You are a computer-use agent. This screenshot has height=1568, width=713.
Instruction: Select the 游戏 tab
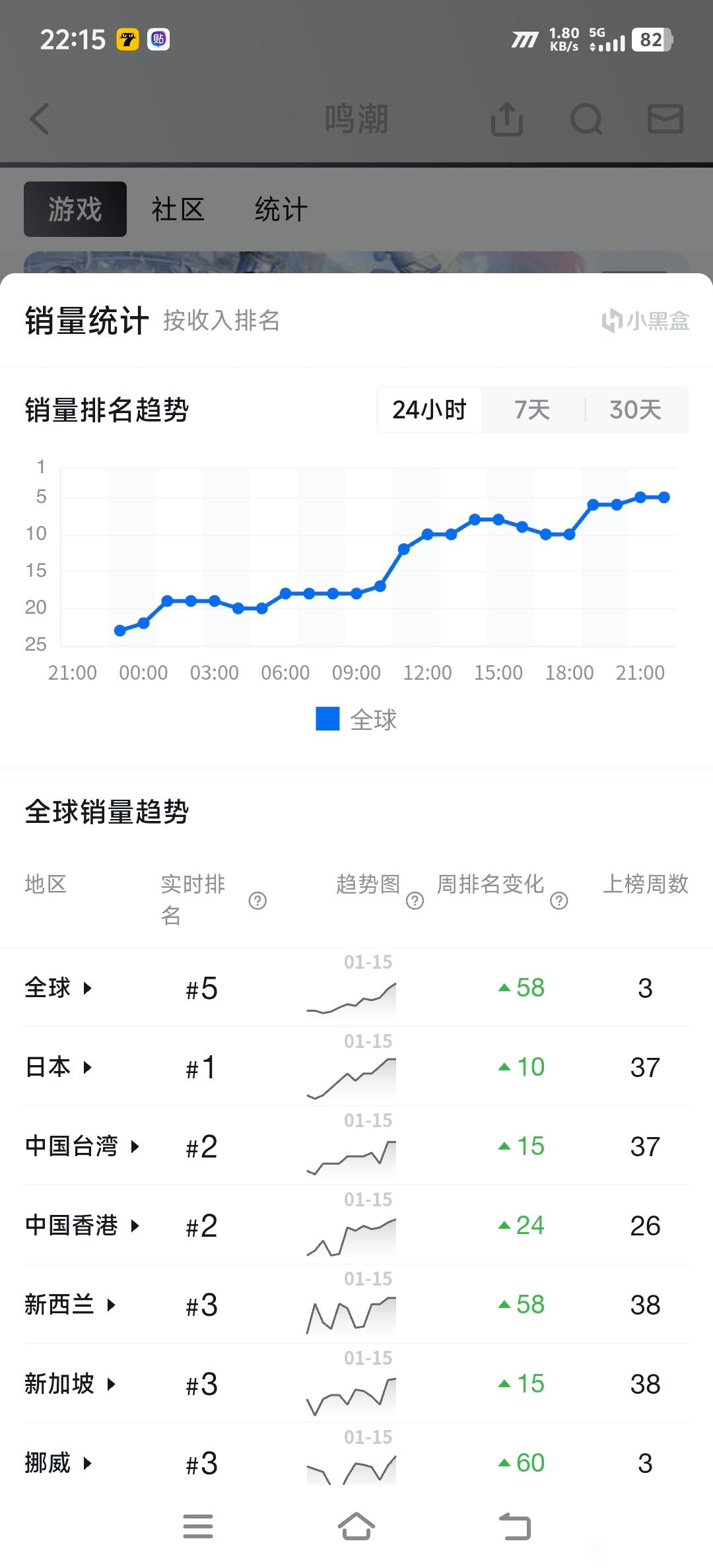pos(75,209)
